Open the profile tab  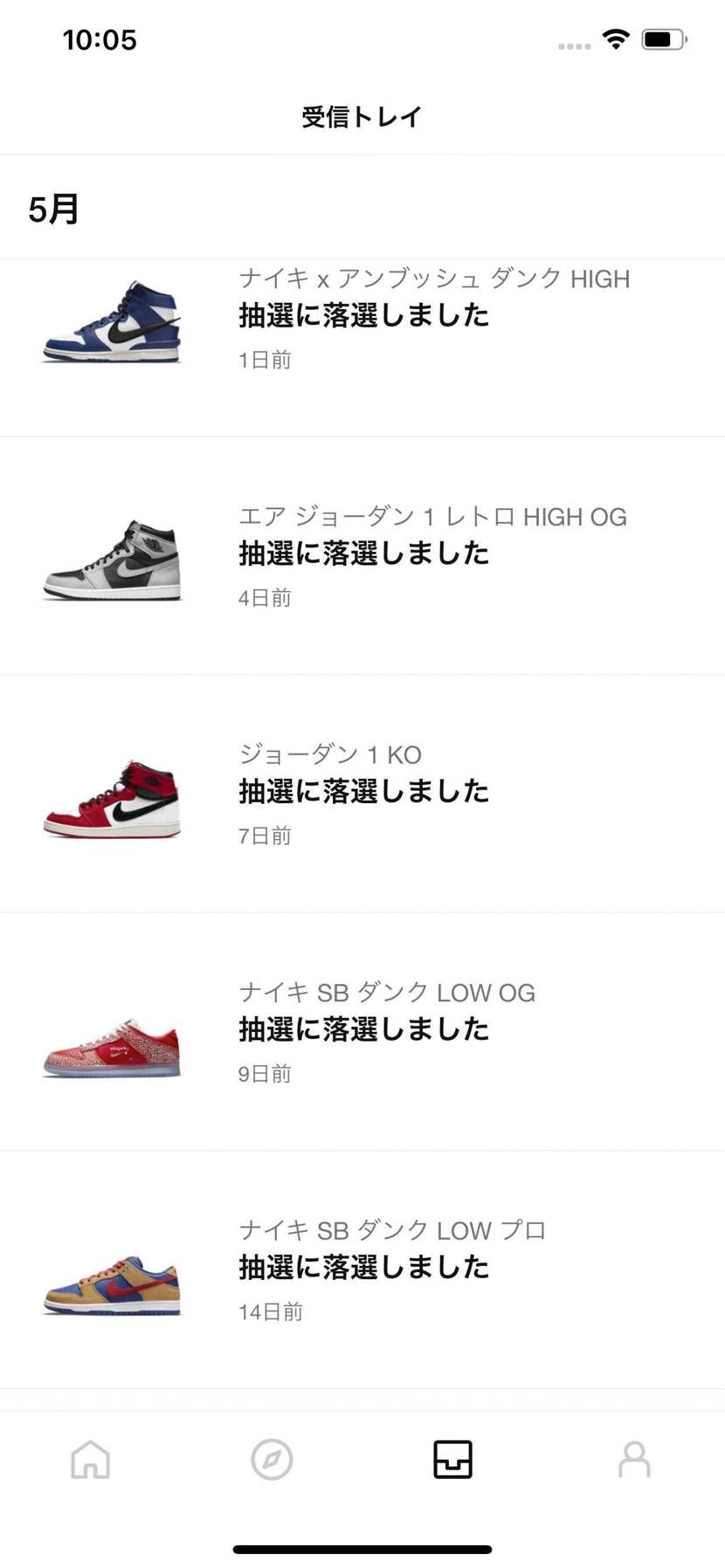tap(634, 1460)
